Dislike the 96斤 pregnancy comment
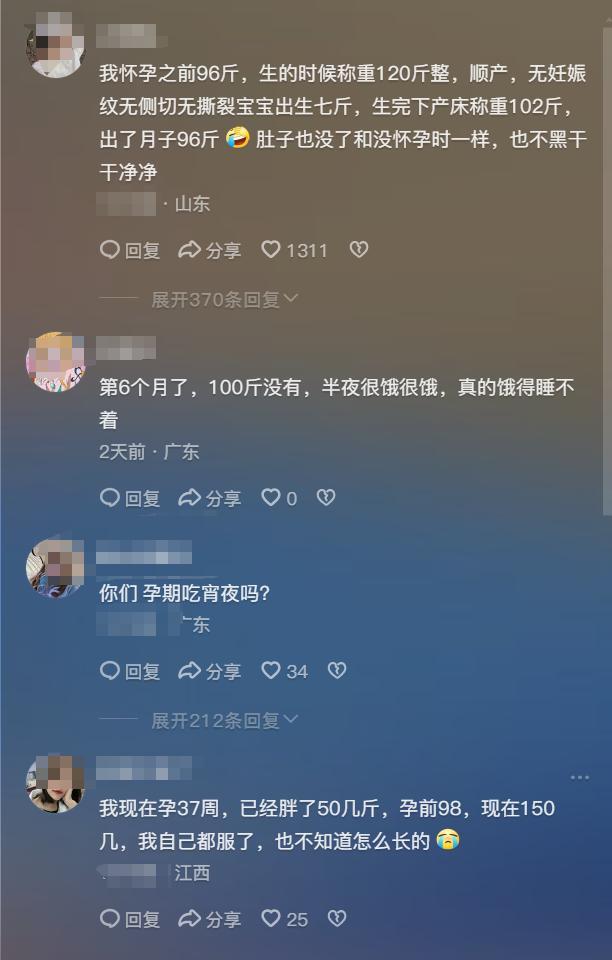The height and width of the screenshot is (960, 612). click(x=359, y=250)
